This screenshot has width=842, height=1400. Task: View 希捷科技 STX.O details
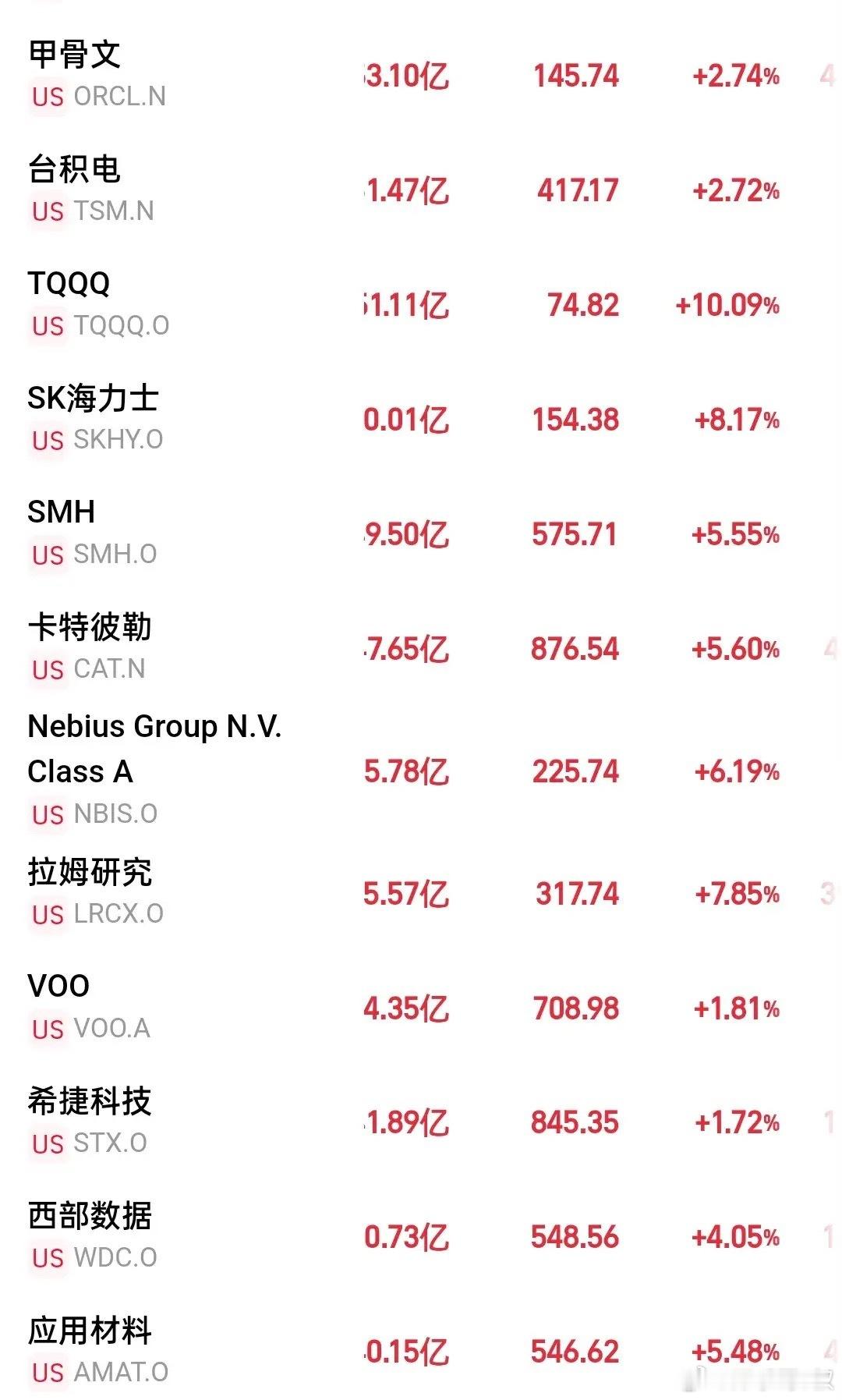pyautogui.click(x=421, y=1123)
